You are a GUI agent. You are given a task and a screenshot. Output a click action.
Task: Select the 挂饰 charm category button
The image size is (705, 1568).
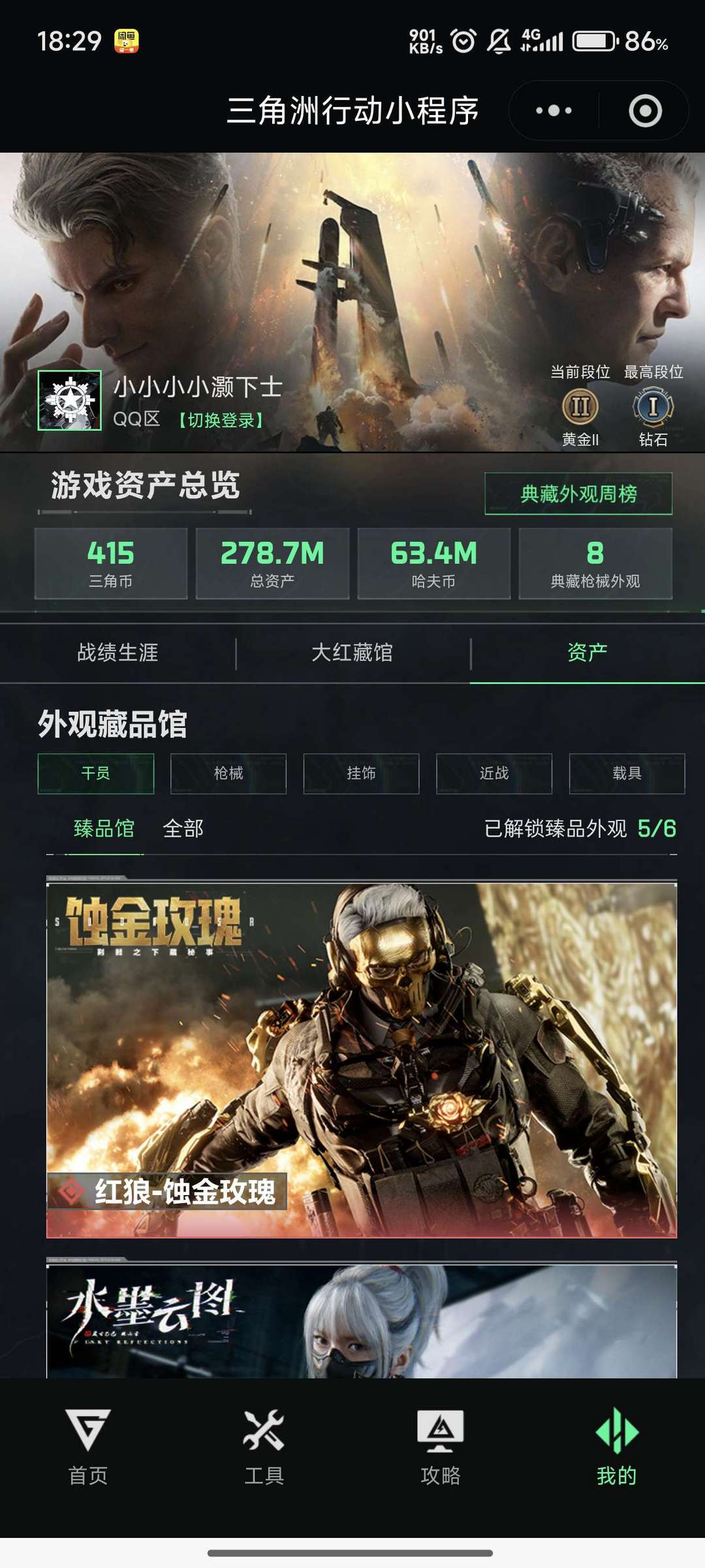point(361,774)
